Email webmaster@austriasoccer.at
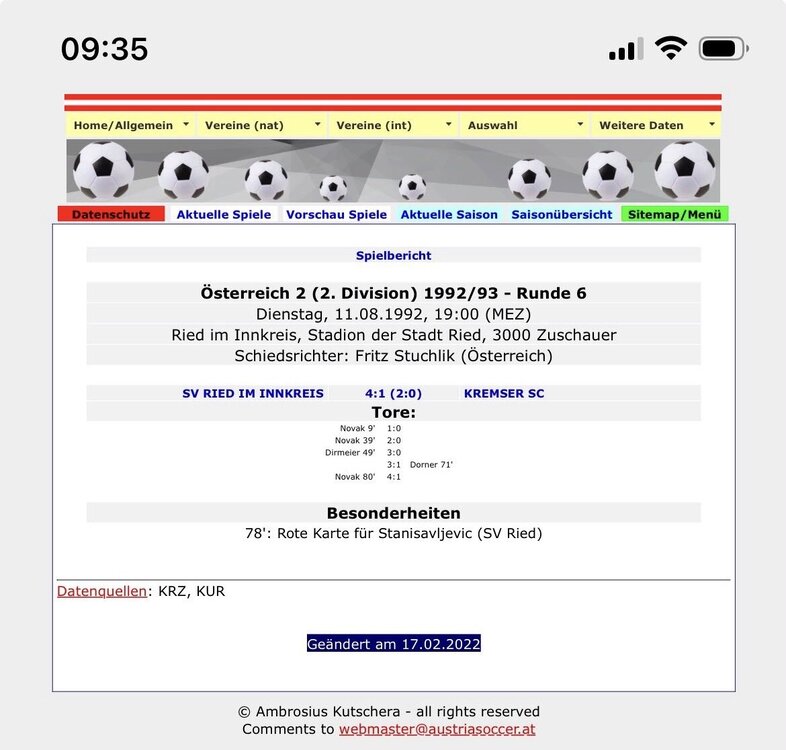786x750 pixels. 437,729
